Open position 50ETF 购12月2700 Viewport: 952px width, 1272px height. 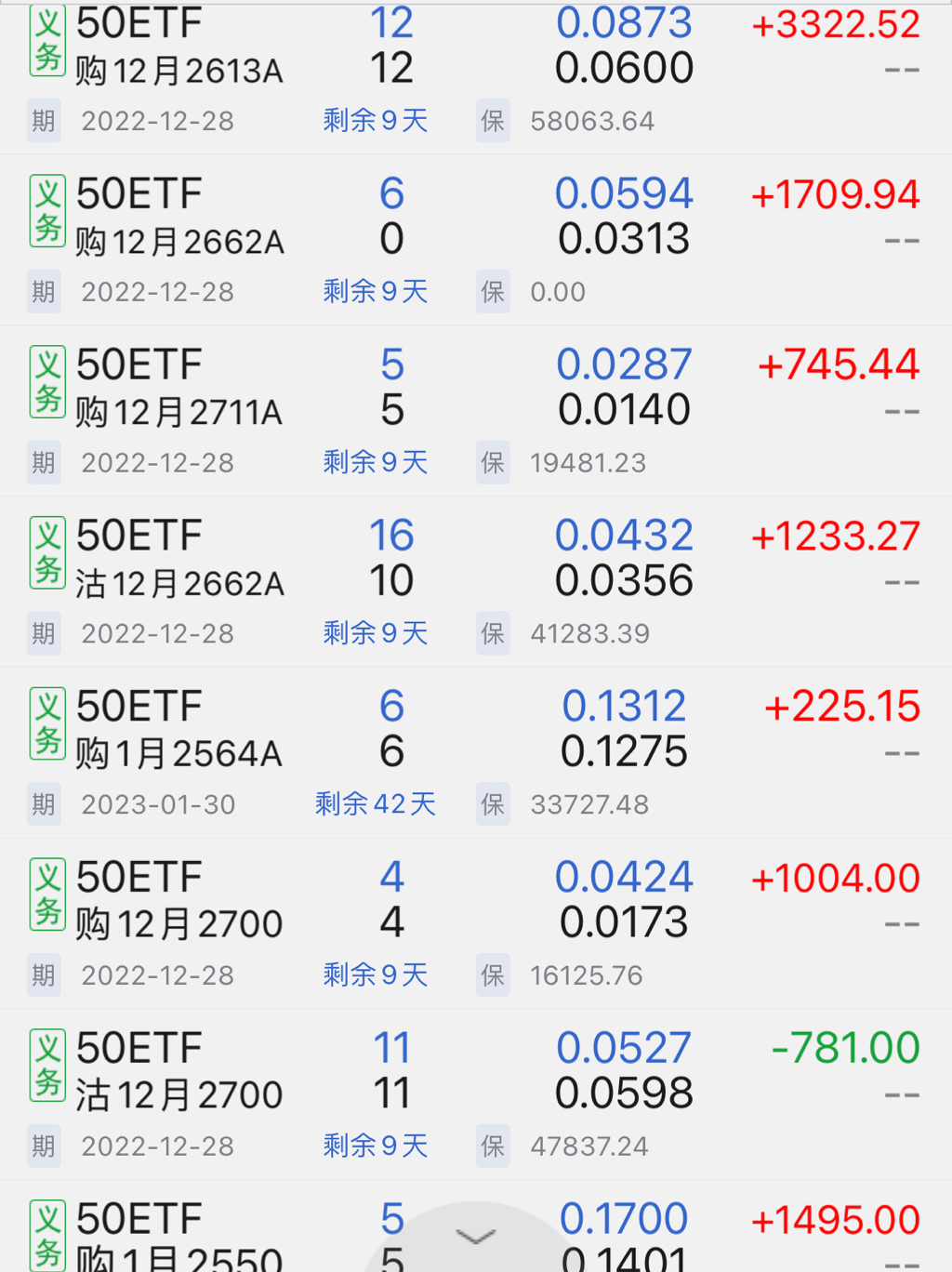coord(178,903)
